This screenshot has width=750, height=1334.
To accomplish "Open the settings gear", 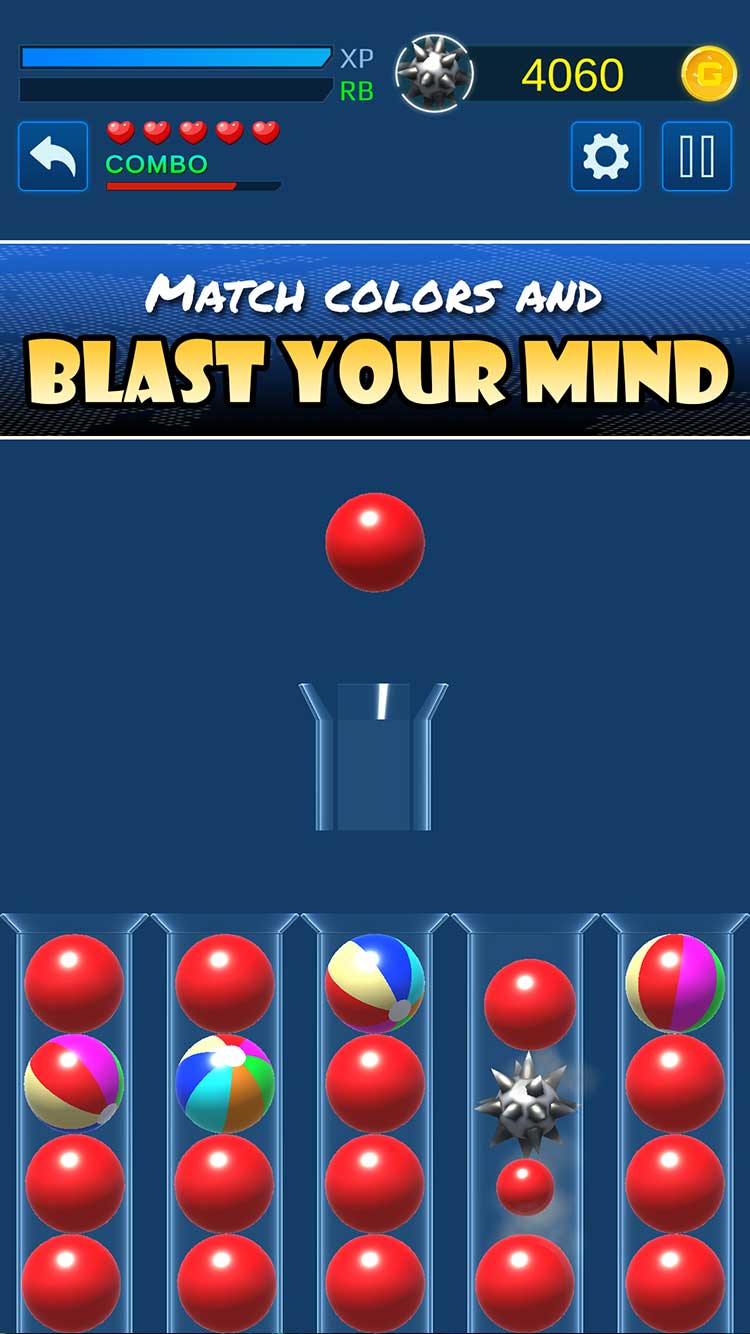I will (605, 156).
